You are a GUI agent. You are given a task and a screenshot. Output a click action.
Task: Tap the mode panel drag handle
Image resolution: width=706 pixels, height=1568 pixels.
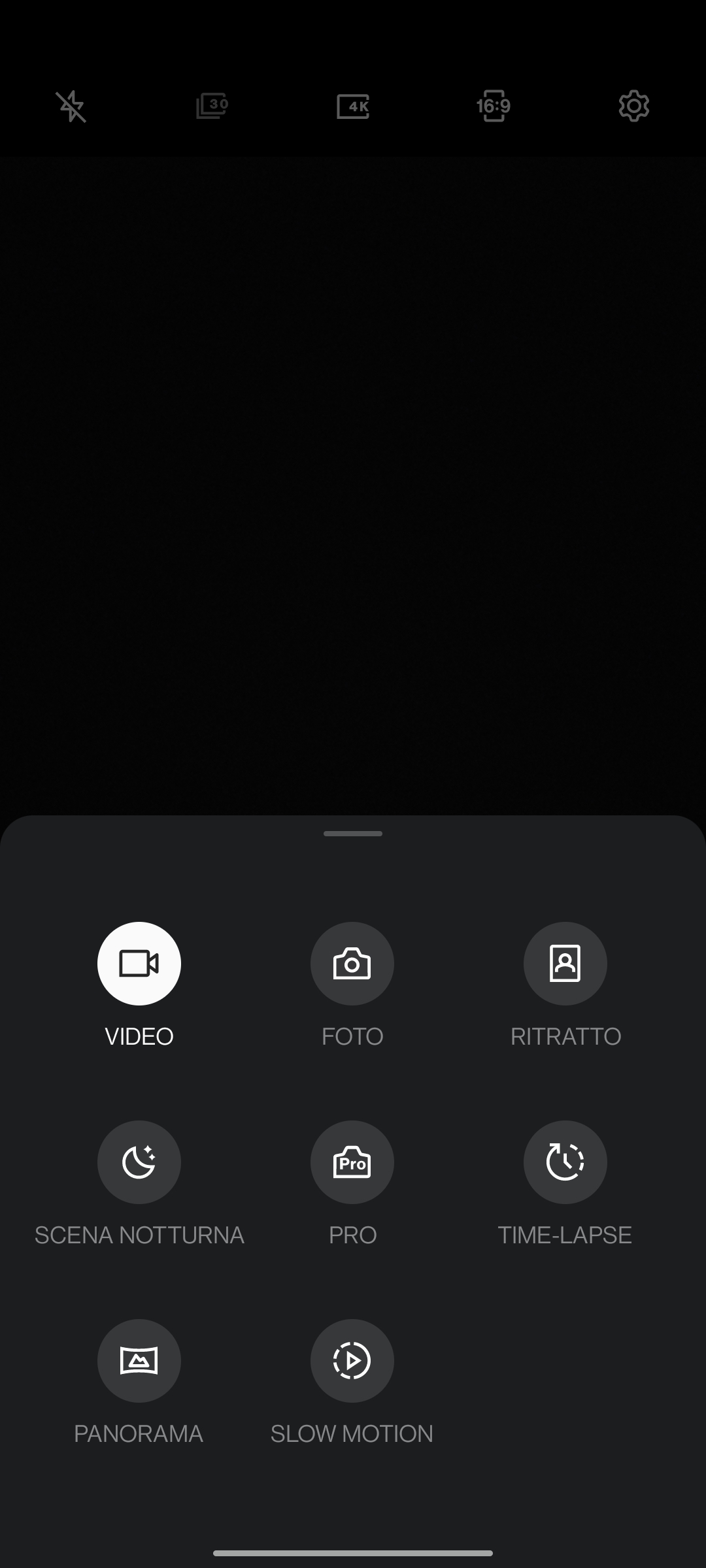tap(353, 834)
